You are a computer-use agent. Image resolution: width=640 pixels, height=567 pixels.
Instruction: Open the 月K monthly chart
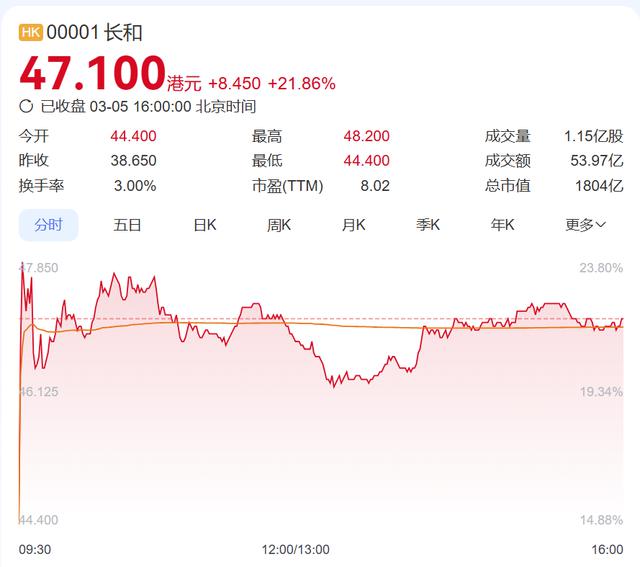[354, 225]
